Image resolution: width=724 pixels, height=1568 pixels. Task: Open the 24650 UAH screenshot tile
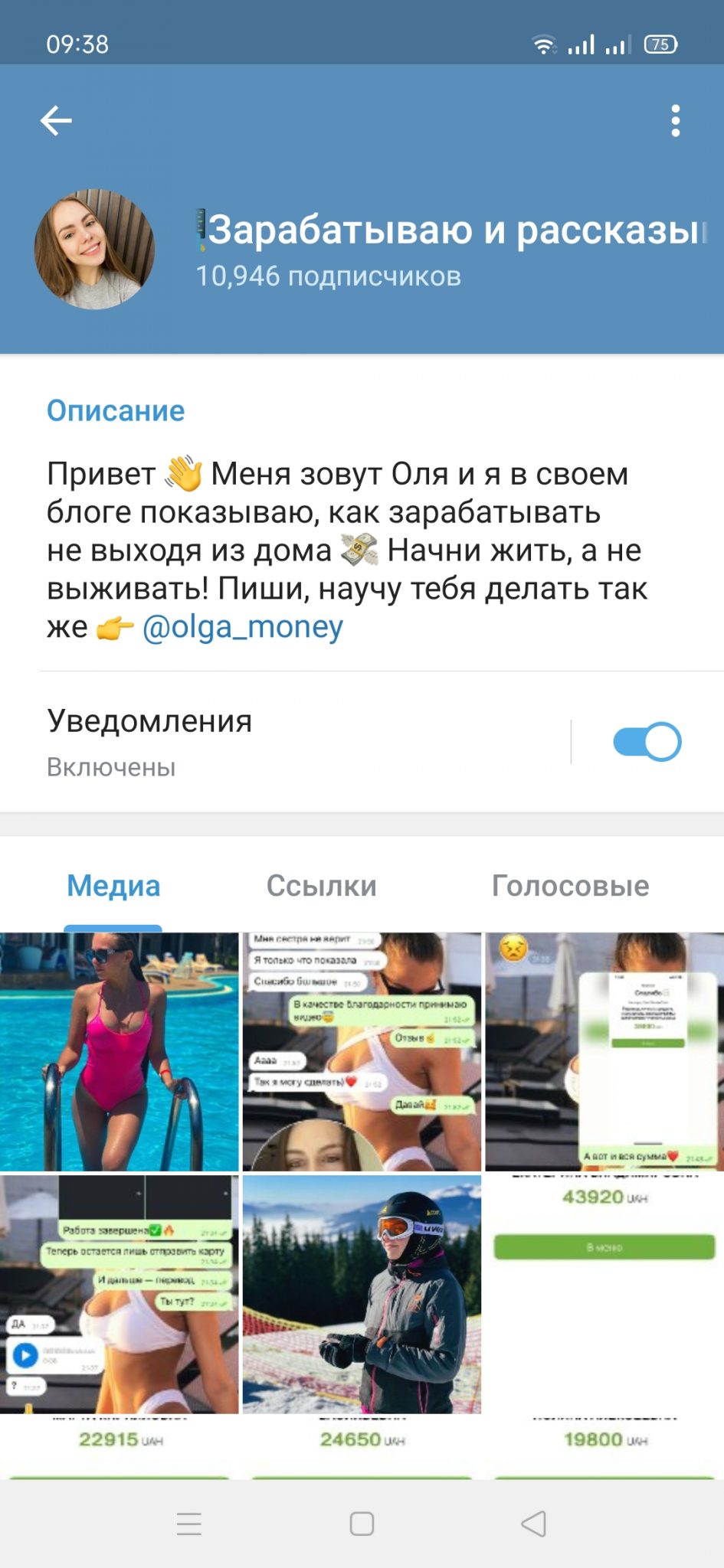(x=362, y=1447)
